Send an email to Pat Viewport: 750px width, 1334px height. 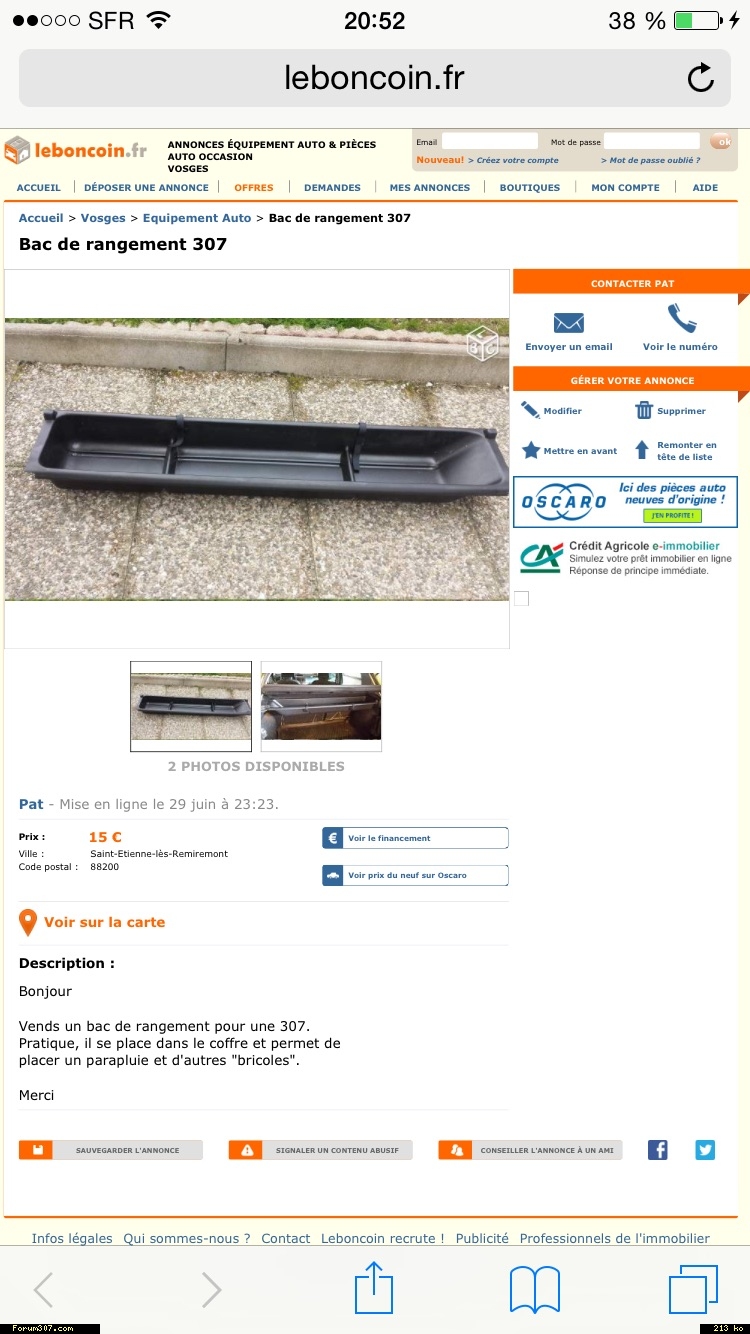click(569, 331)
